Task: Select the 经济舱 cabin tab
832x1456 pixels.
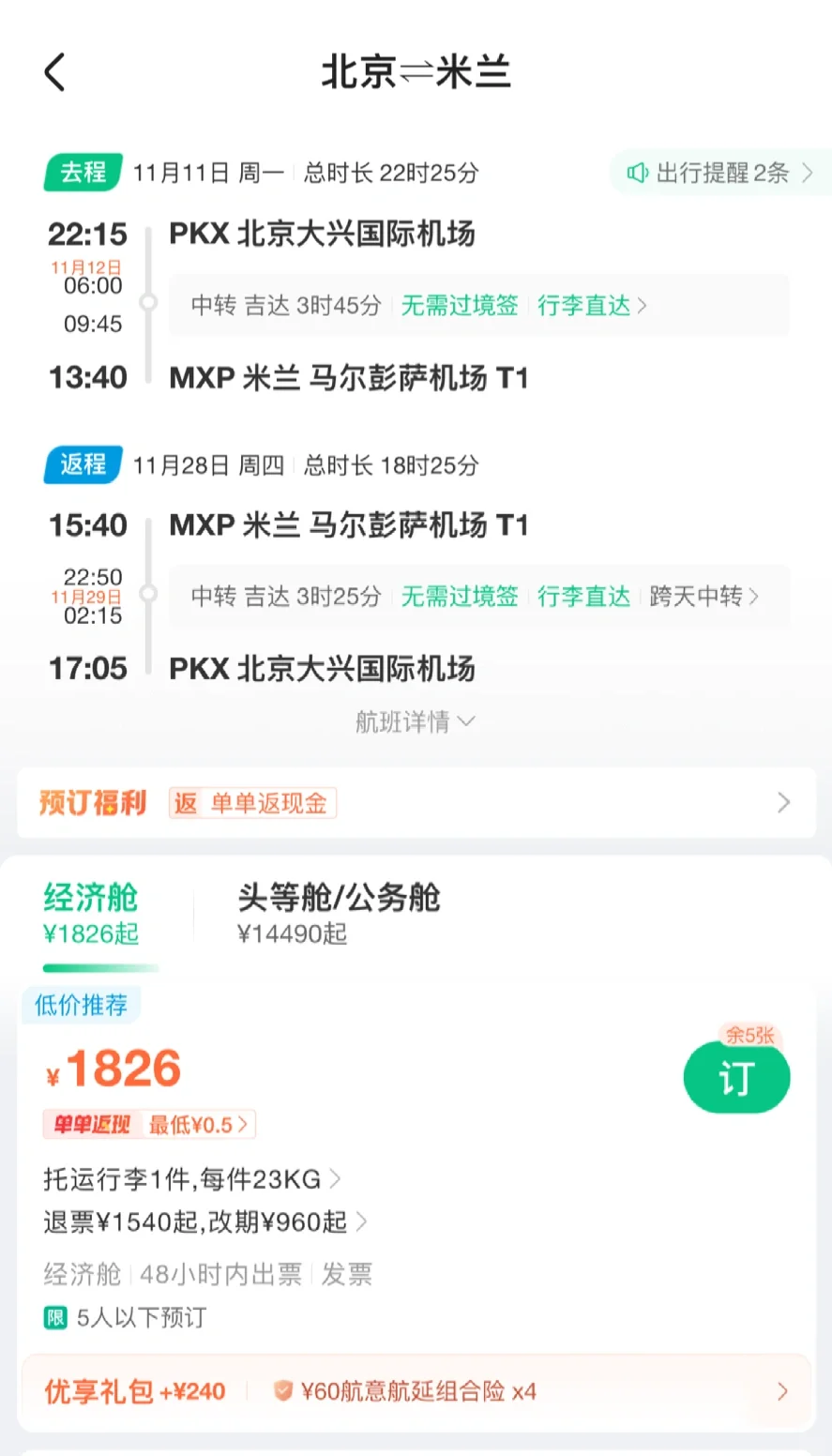Action: [x=91, y=914]
